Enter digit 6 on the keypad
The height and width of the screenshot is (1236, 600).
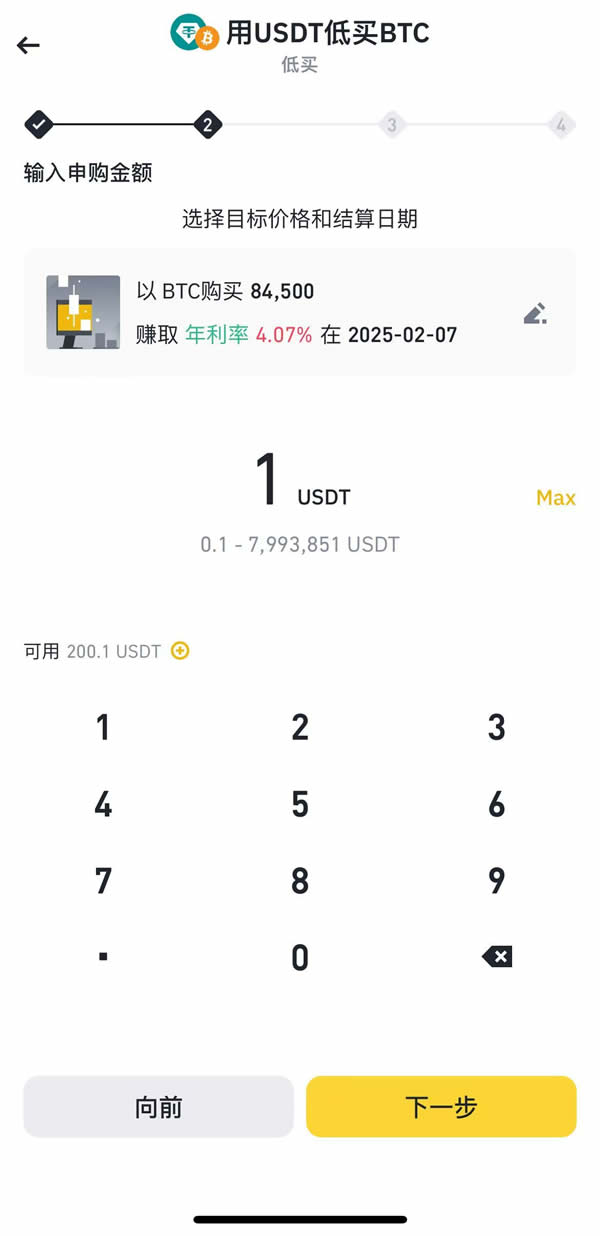(497, 805)
